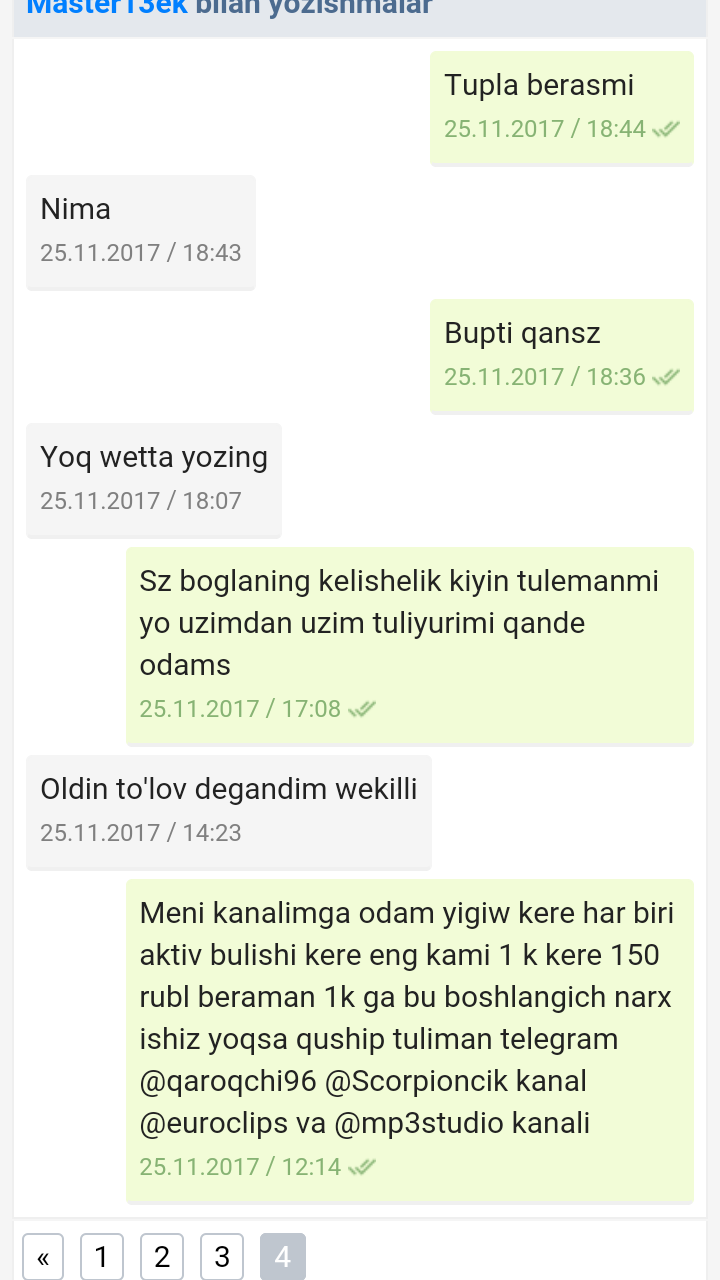Jump to page 2
This screenshot has height=1280, width=720.
(x=162, y=1257)
